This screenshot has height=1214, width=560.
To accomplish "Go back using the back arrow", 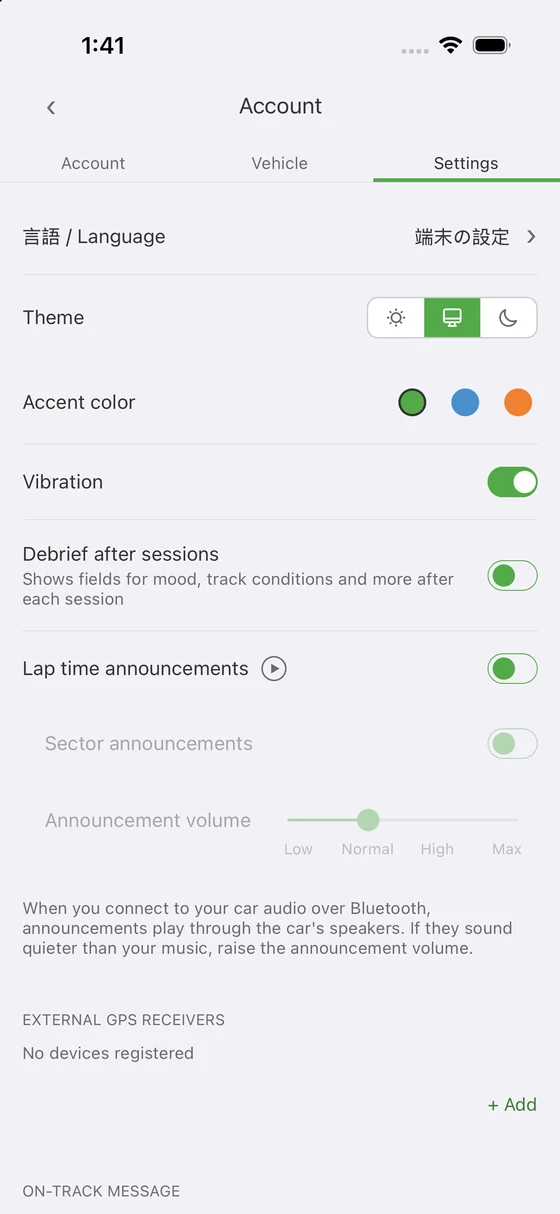I will (x=51, y=107).
